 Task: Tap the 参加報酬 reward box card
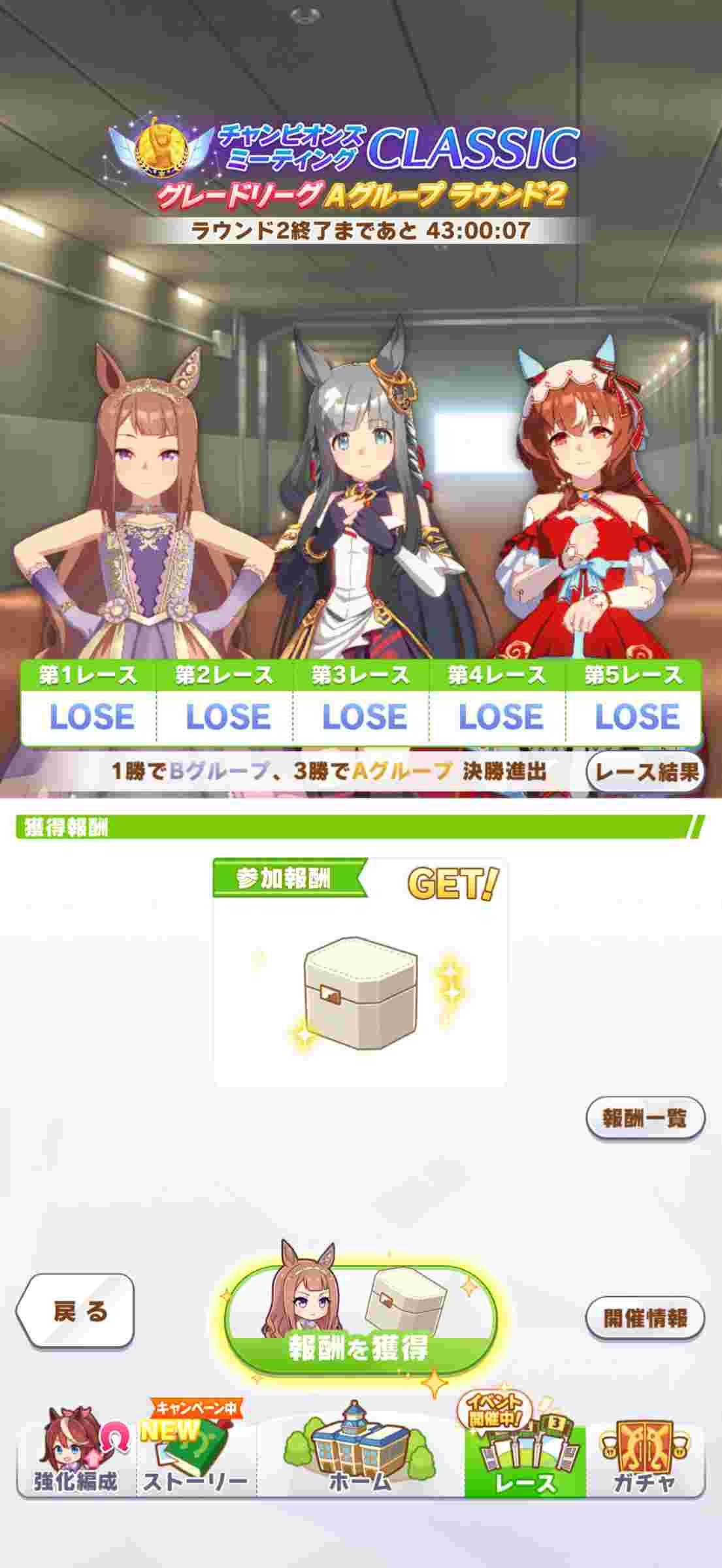(x=360, y=972)
